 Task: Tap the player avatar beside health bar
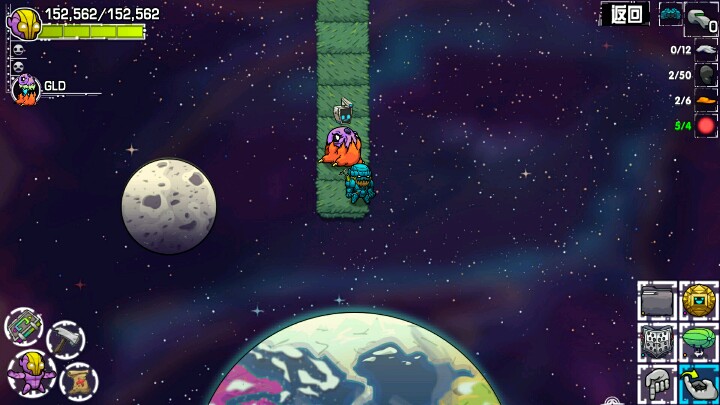pos(24,22)
